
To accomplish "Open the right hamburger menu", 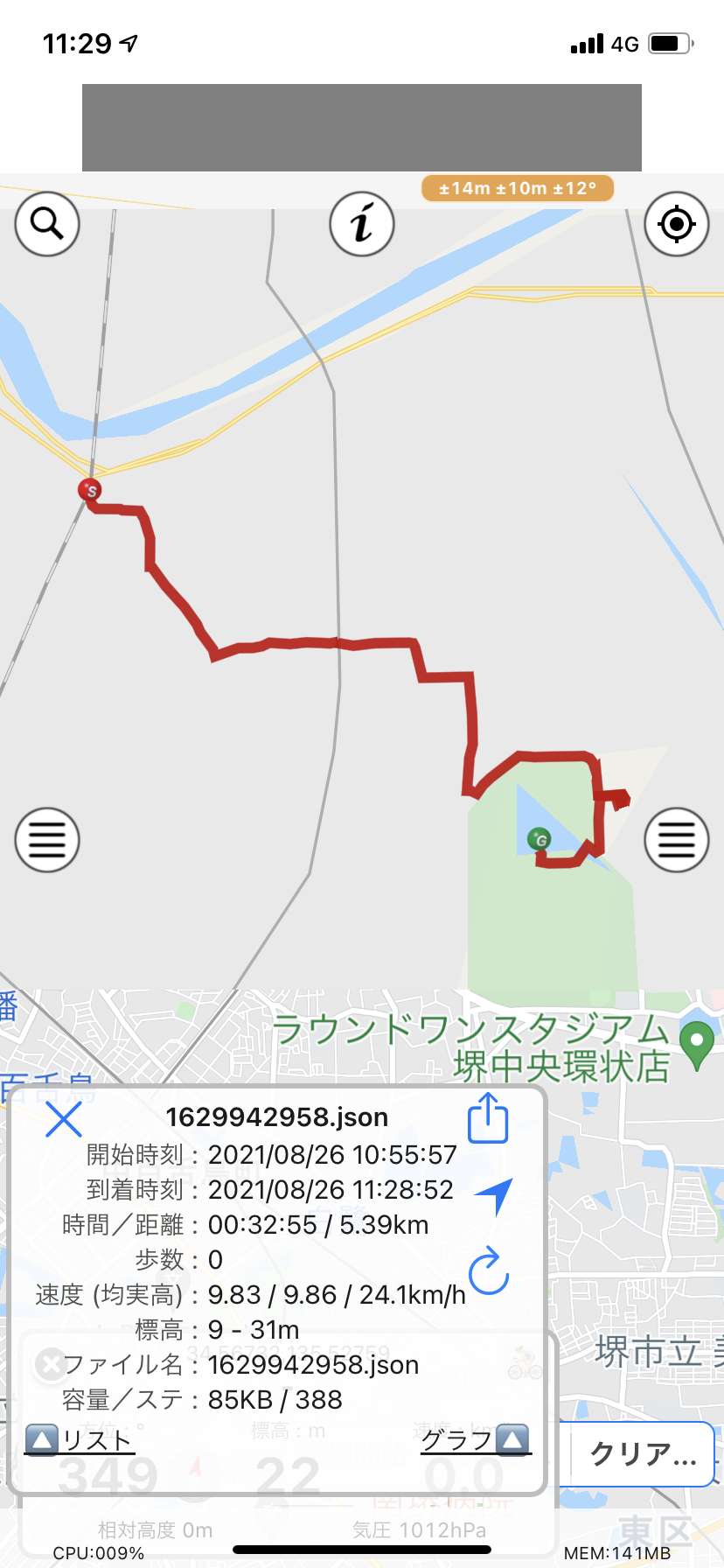I will (x=676, y=840).
